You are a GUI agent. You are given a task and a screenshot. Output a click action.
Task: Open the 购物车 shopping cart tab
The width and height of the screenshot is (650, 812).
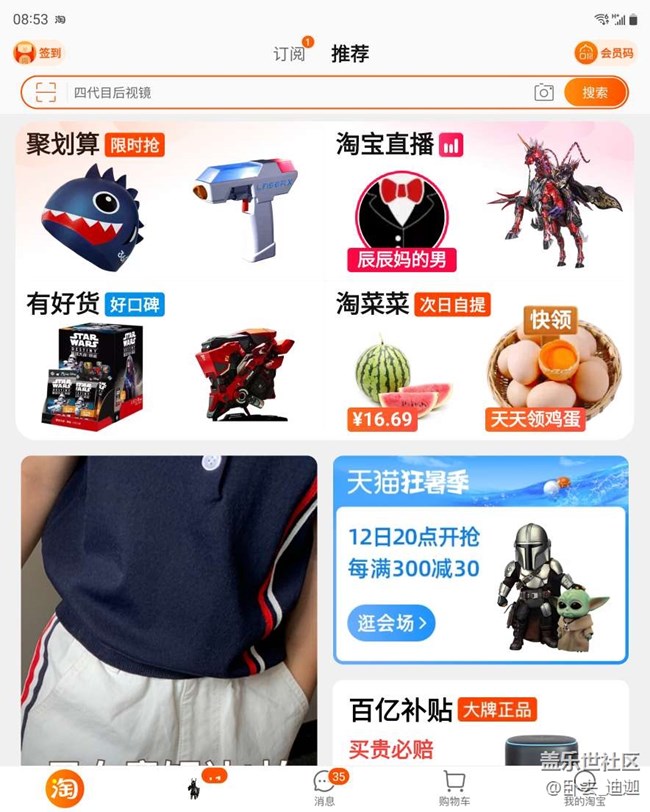pos(454,789)
